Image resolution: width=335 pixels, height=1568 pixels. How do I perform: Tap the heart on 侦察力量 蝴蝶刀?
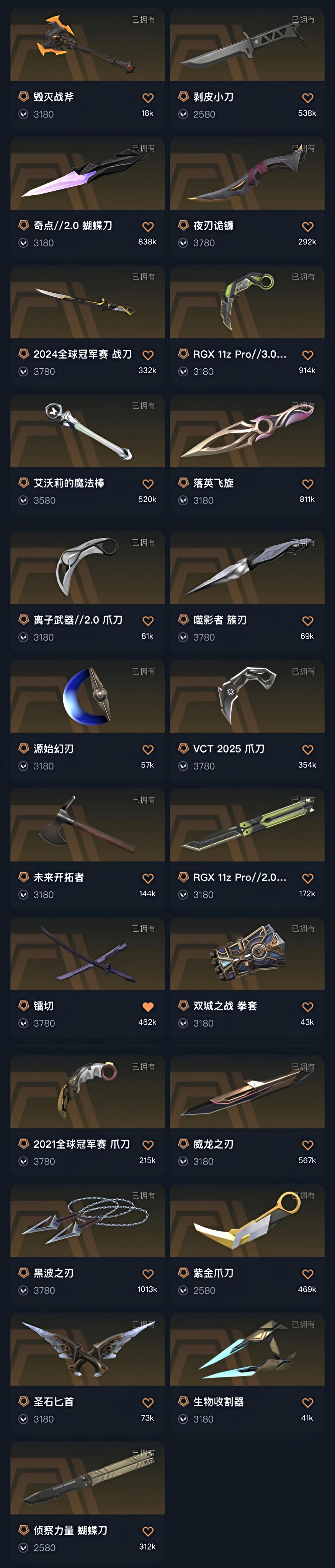click(x=148, y=1532)
